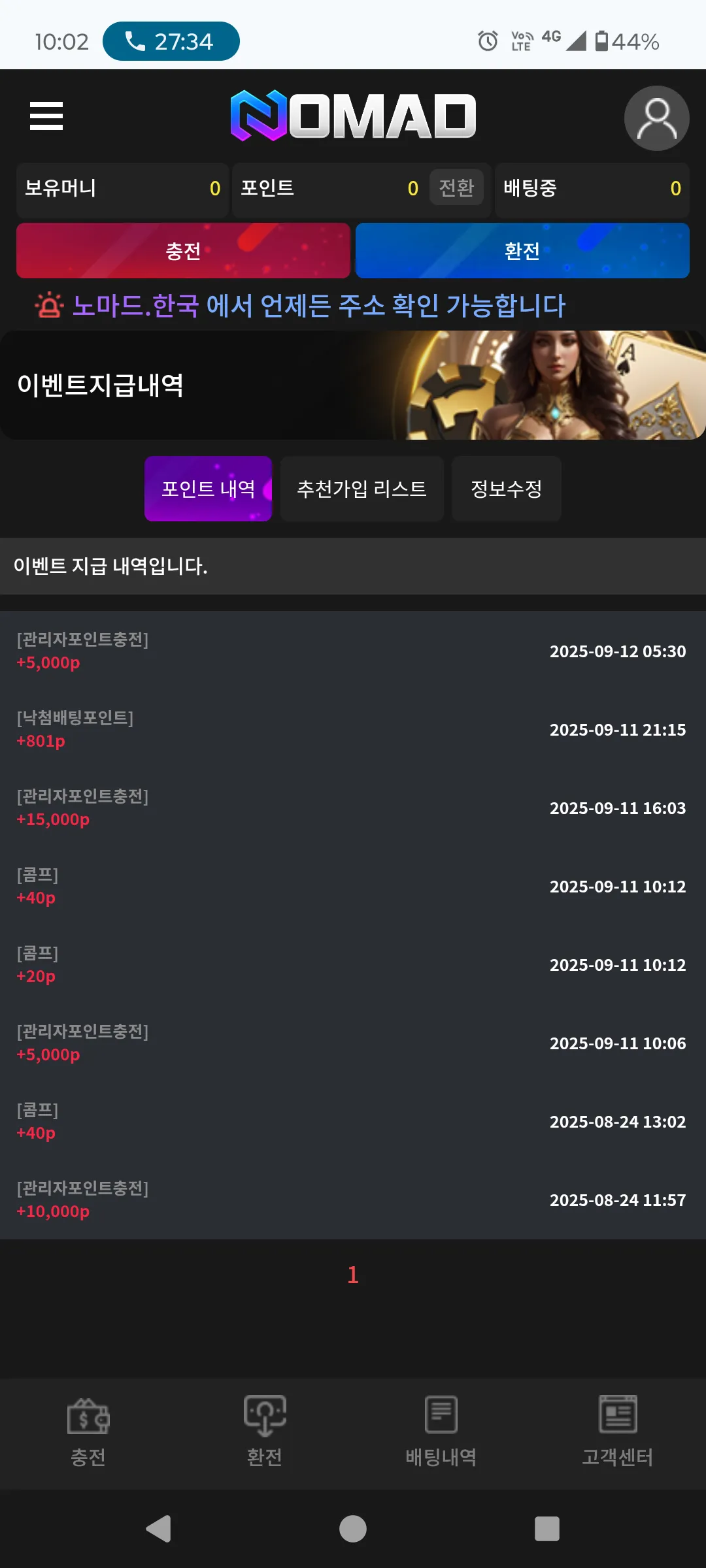Select page number 1
706x1568 pixels.
click(x=353, y=1275)
